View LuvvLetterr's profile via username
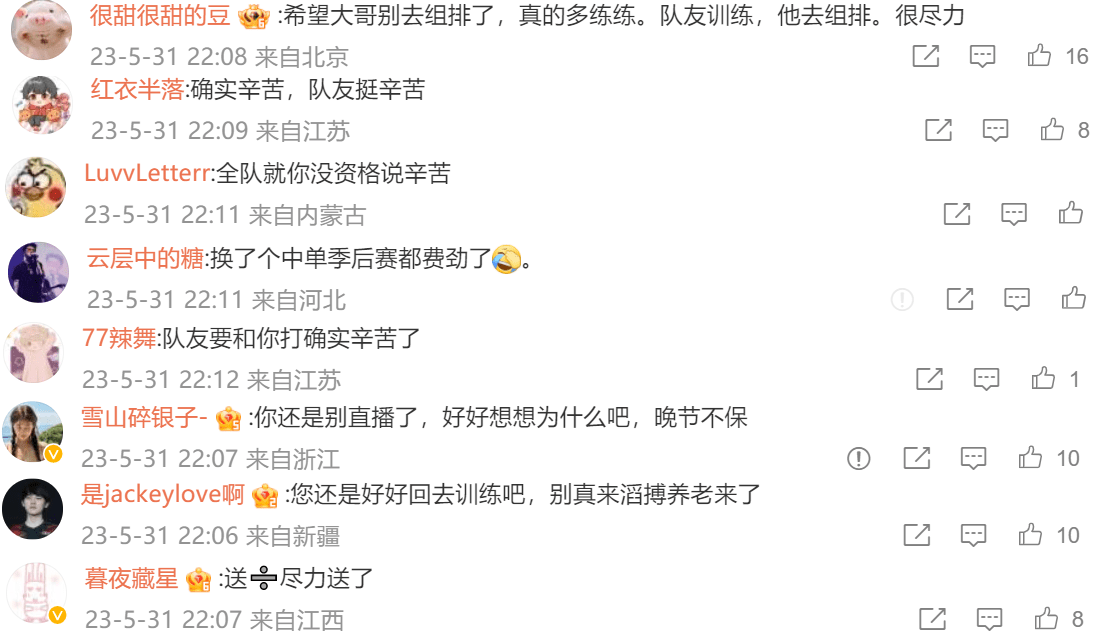Screen dimensions: 1099x636 click(148, 173)
